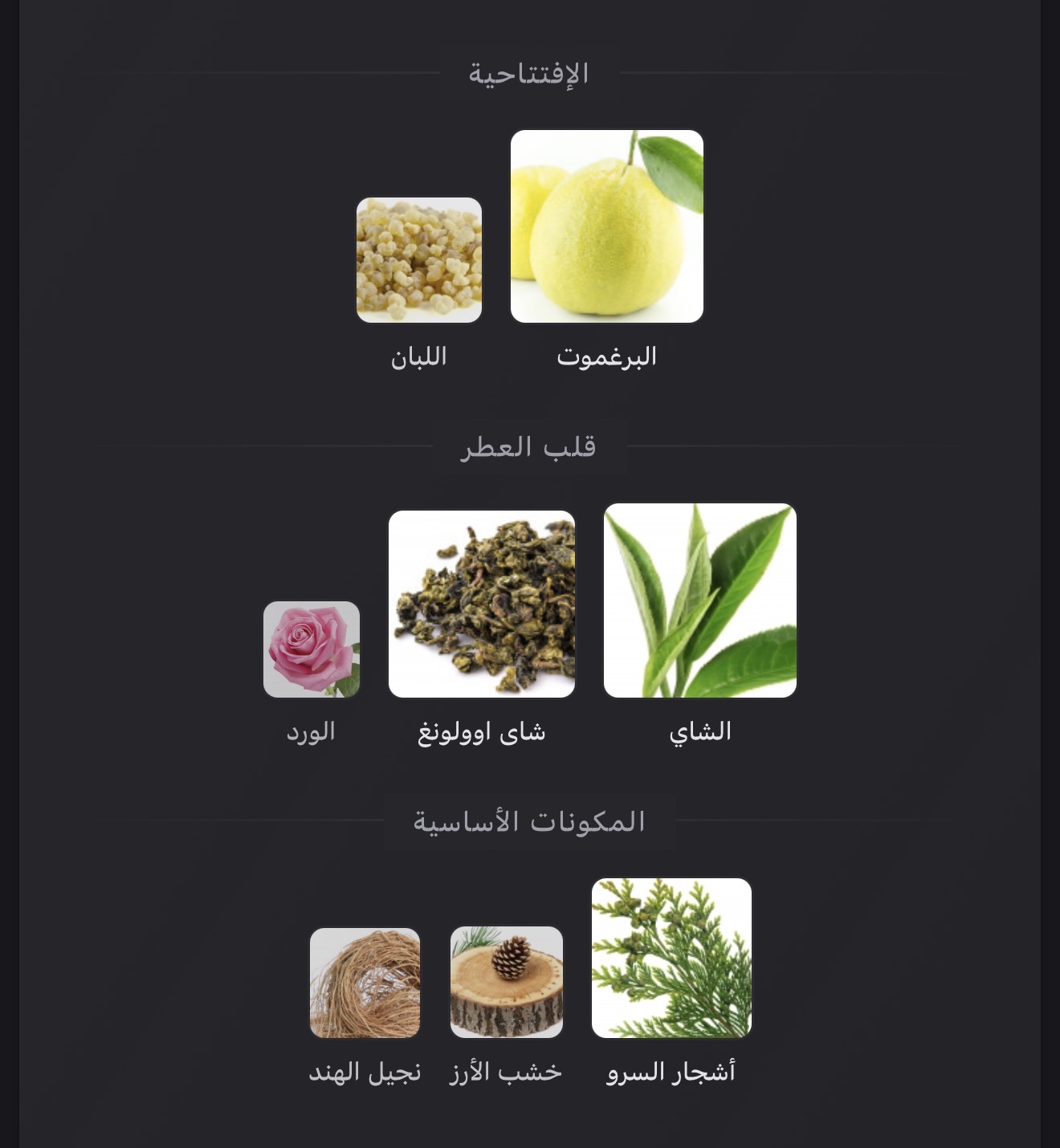Open the البرغموت note tile
This screenshot has width=1060, height=1148.
607,226
